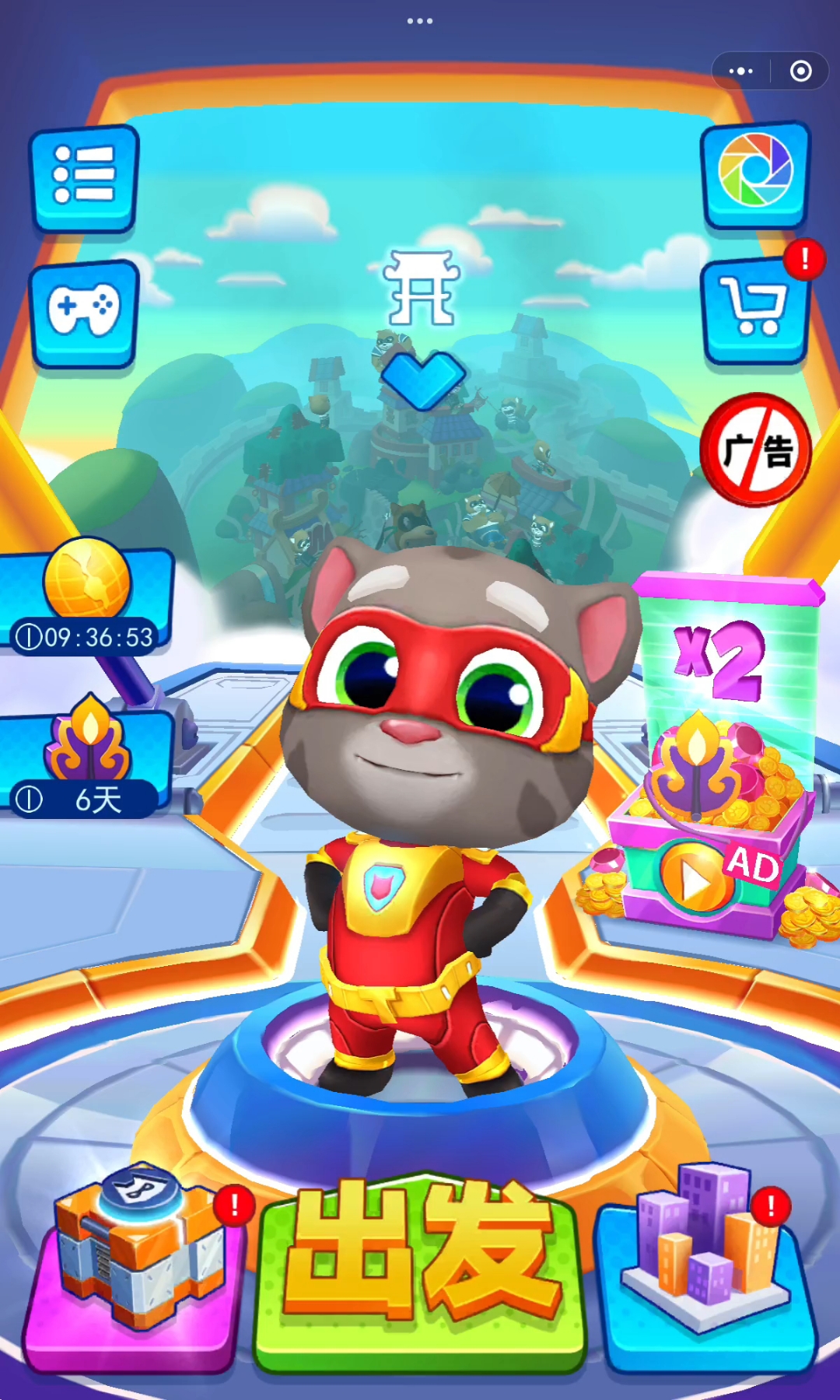Open the shopping cart store
The image size is (840, 1400).
tap(754, 310)
